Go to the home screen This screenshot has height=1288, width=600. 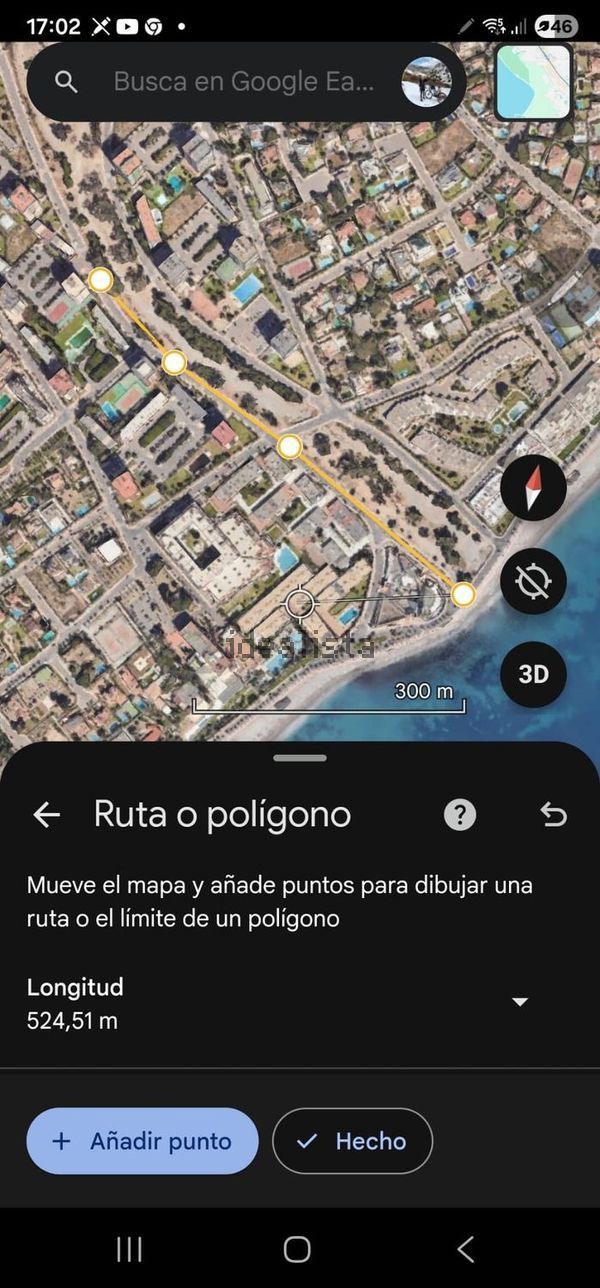298,1248
